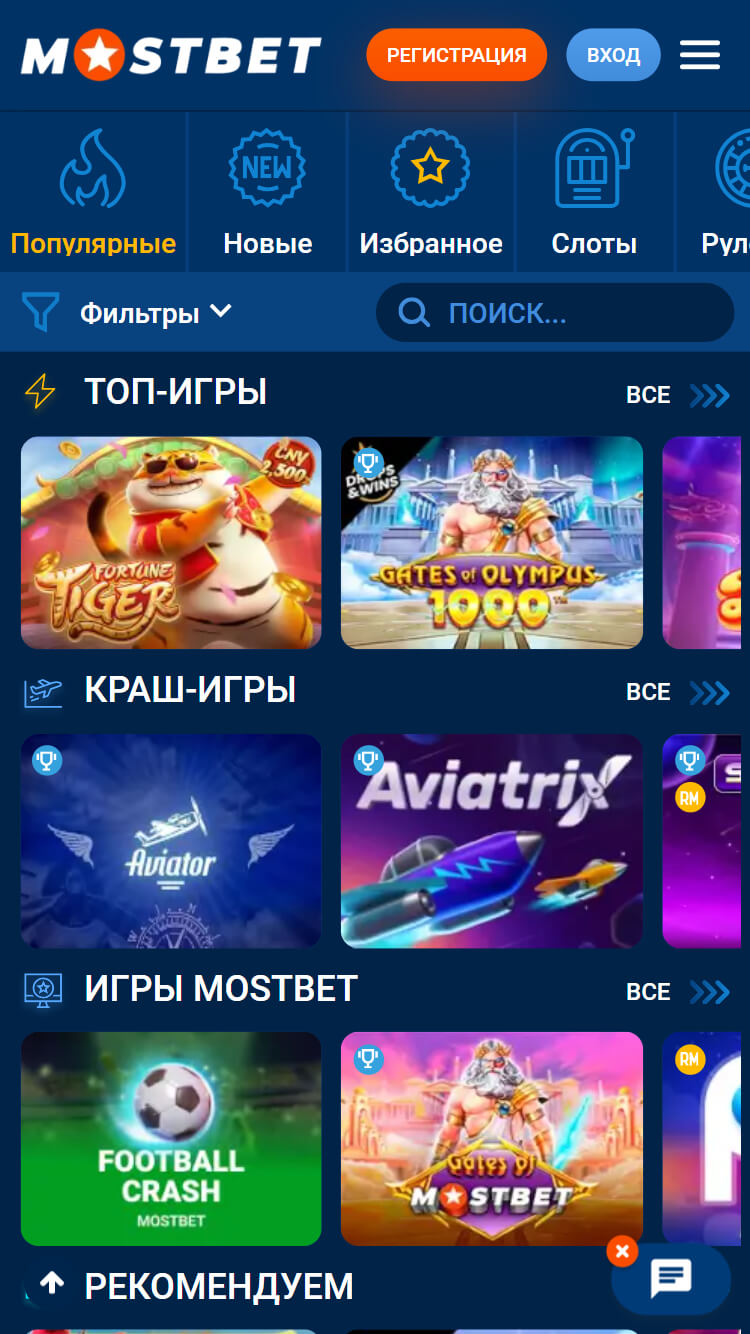Open the Слоты slot machine icon
Image resolution: width=750 pixels, height=1334 pixels.
pyautogui.click(x=594, y=167)
